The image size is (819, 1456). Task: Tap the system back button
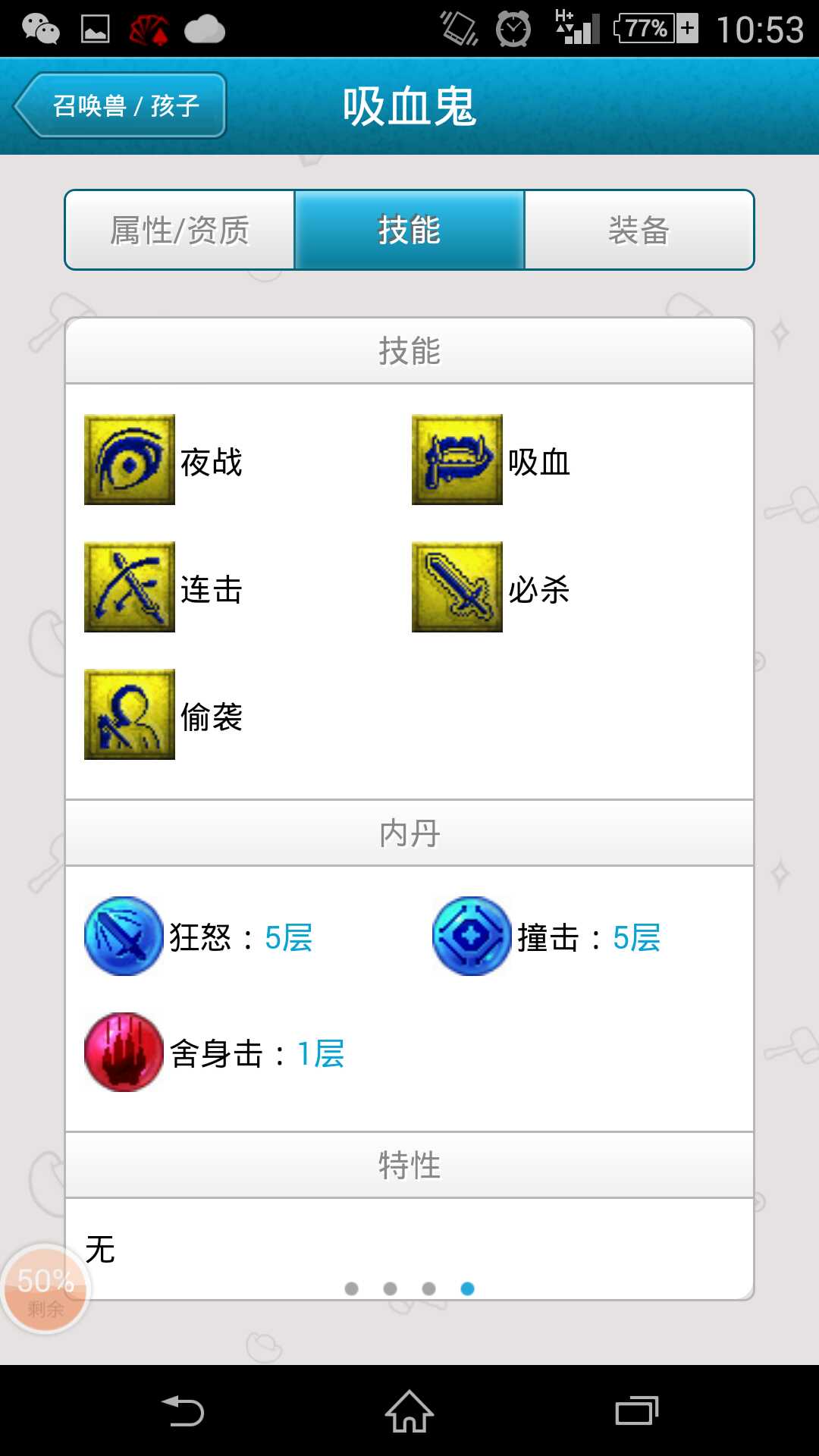point(183,1412)
